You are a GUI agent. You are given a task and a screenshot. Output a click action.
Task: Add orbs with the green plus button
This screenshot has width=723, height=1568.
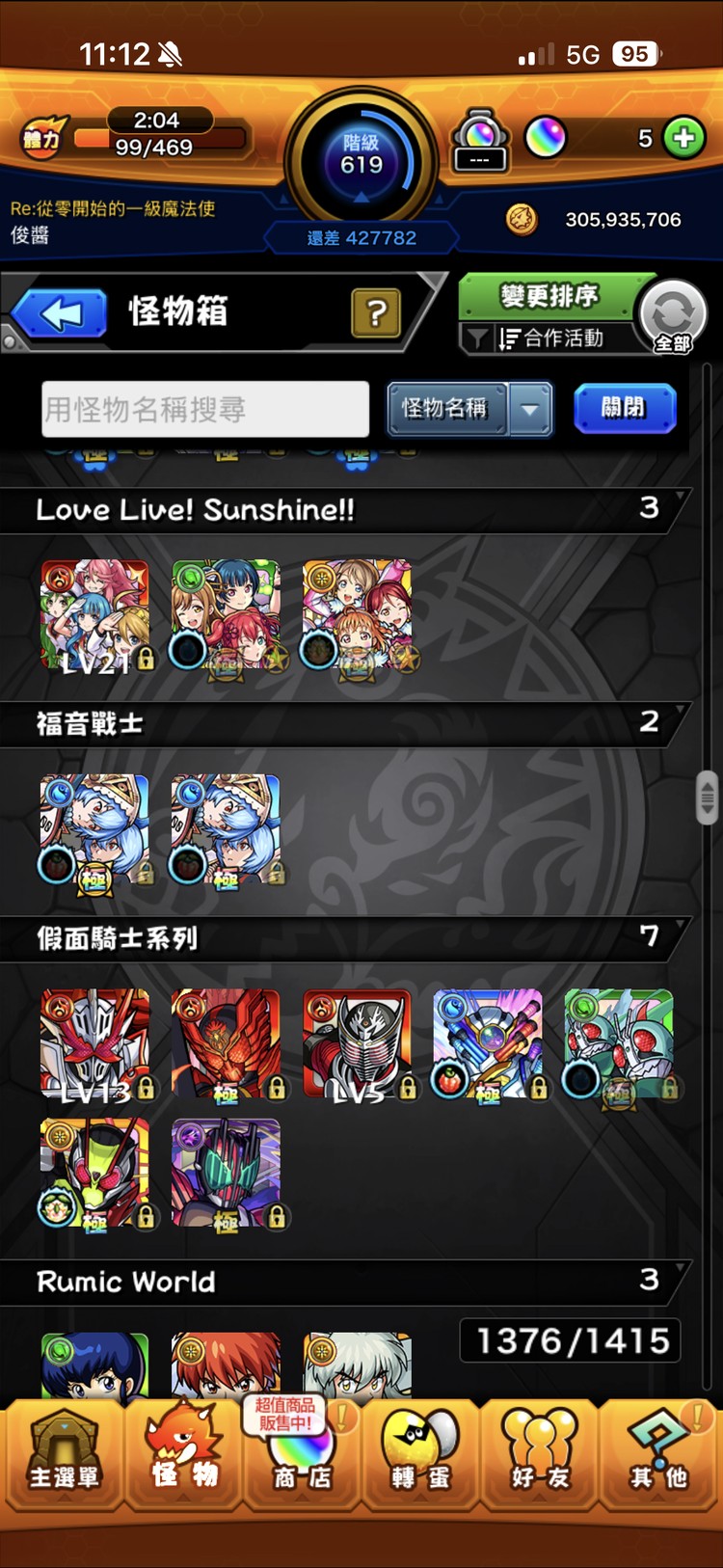pyautogui.click(x=684, y=138)
